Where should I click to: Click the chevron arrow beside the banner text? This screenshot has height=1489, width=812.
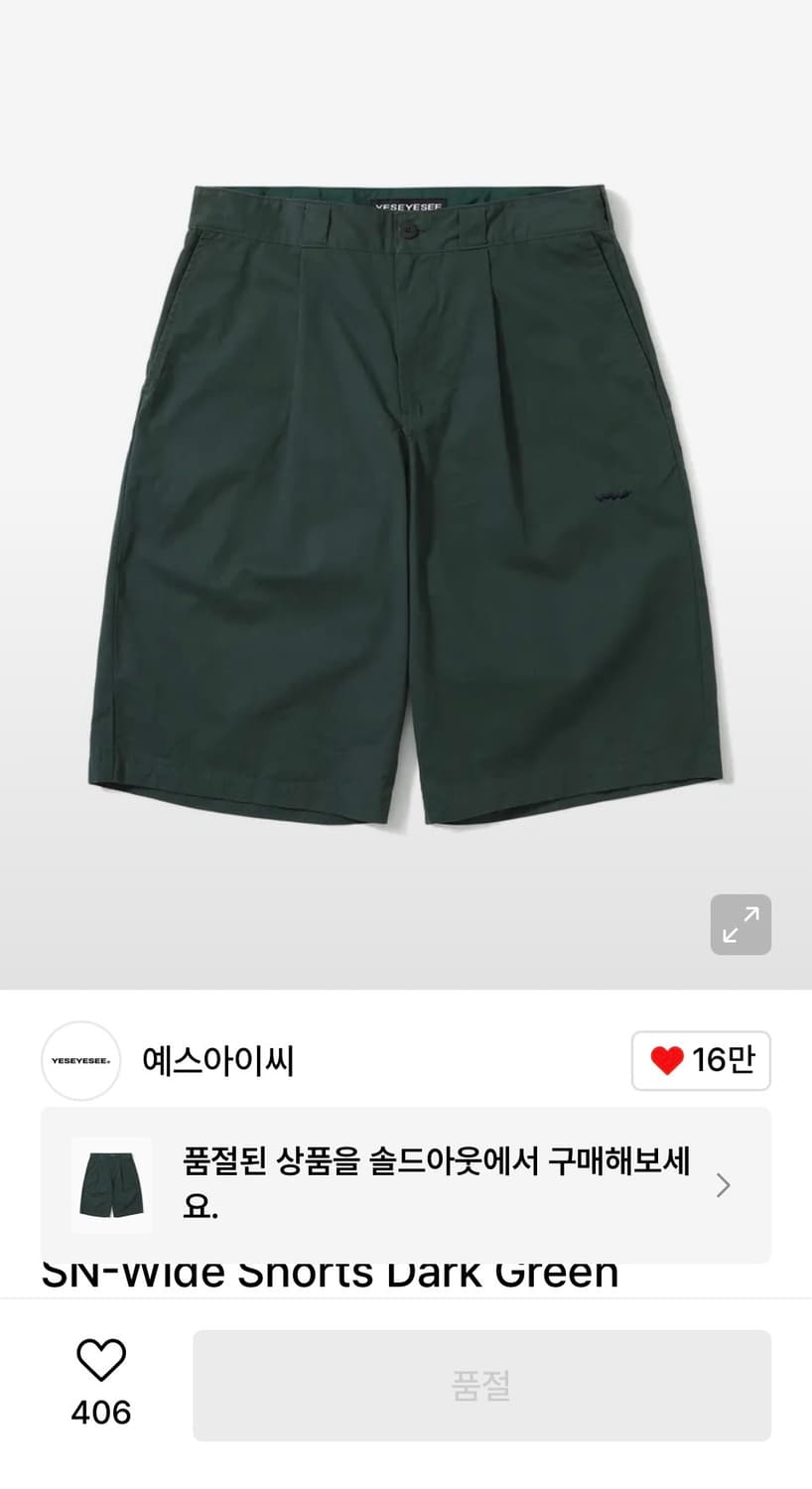(724, 1185)
